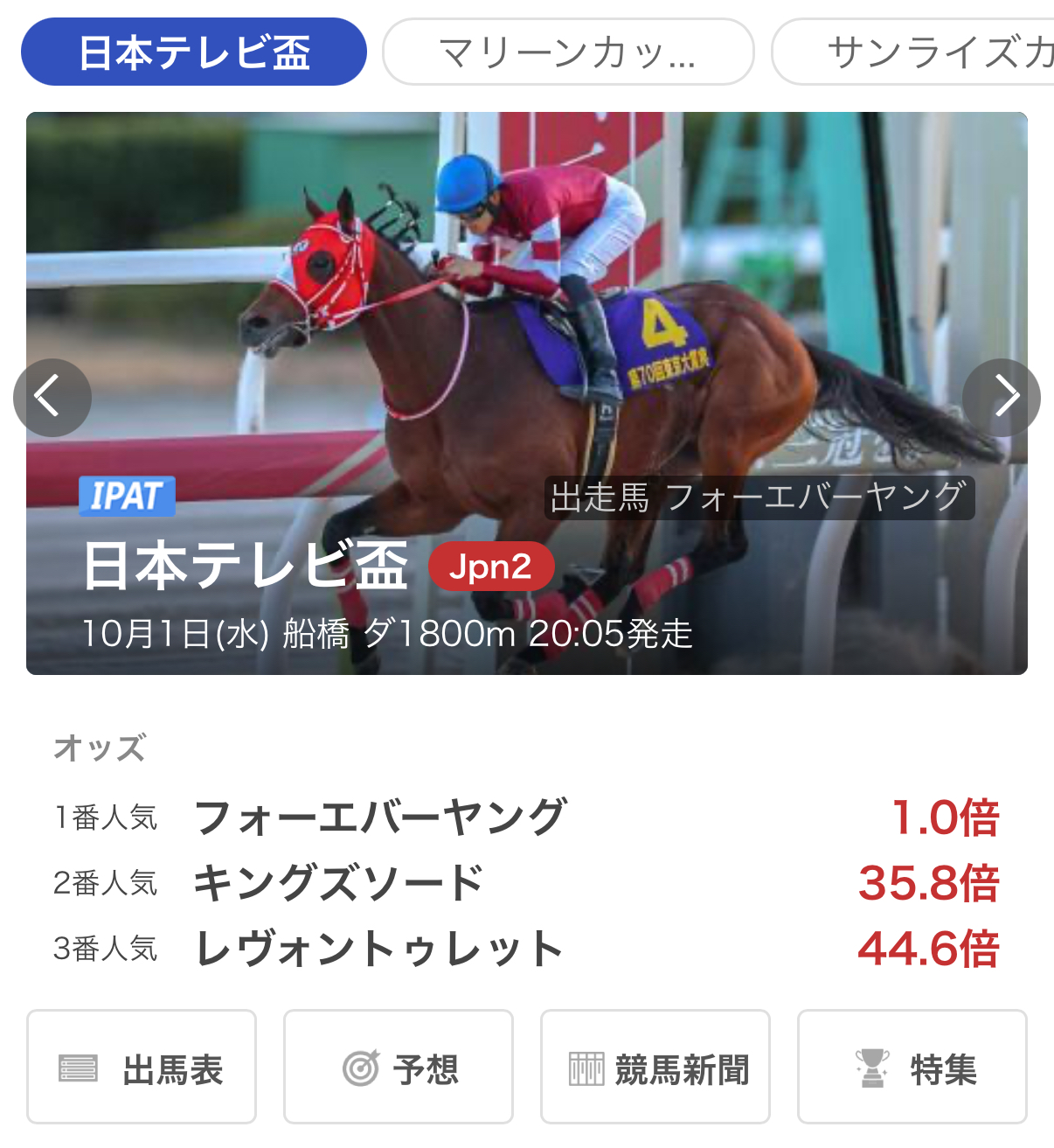Open the 日本テレビ盃 race banner

tap(527, 393)
